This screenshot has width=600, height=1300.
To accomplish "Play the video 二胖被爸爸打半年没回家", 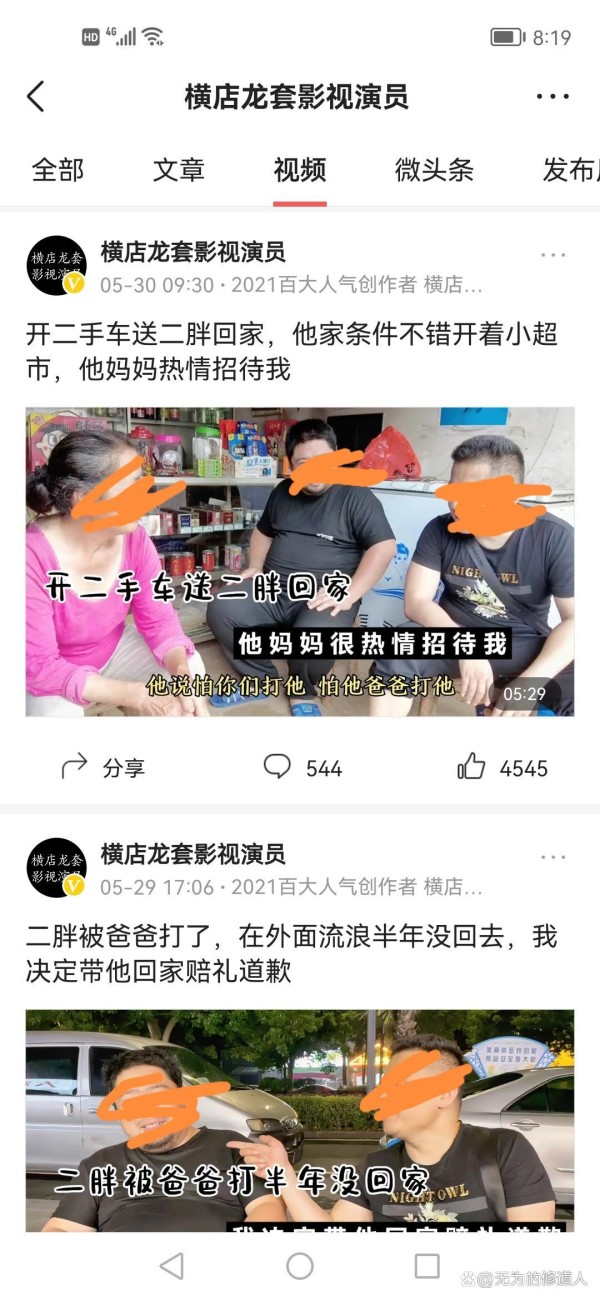I will click(x=300, y=1120).
